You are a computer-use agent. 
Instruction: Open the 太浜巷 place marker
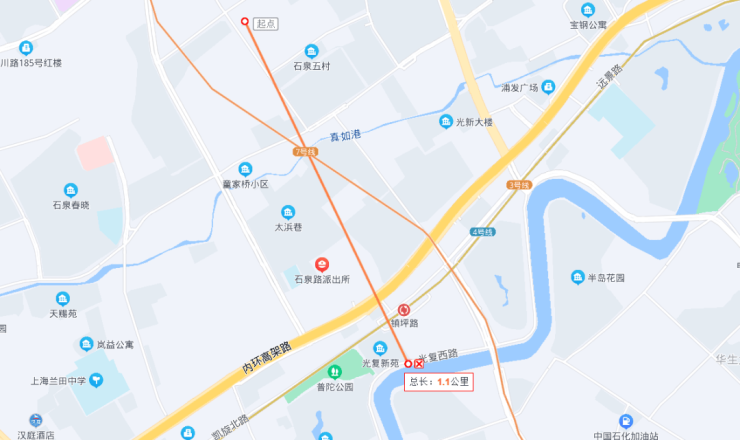pyautogui.click(x=288, y=212)
